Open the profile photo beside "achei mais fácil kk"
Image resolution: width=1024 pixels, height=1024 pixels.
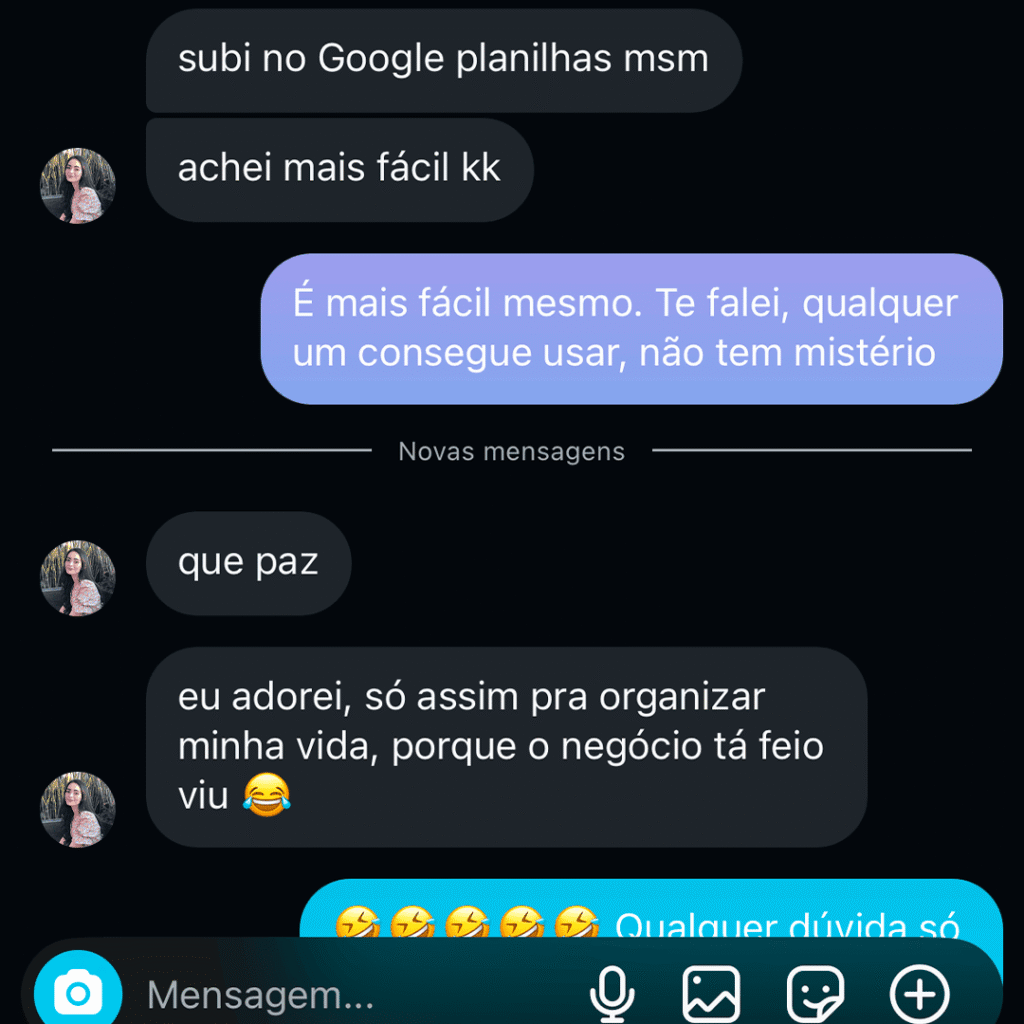click(x=78, y=186)
